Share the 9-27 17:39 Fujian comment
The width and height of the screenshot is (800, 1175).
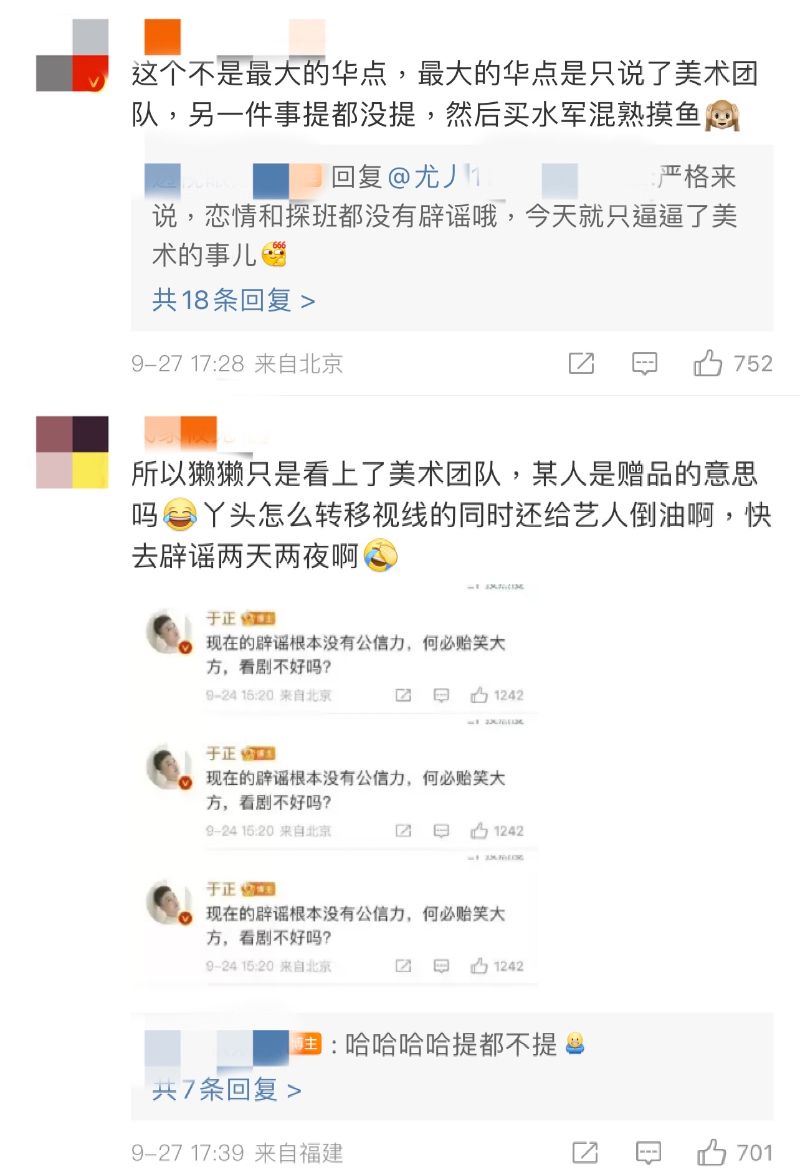click(584, 1152)
